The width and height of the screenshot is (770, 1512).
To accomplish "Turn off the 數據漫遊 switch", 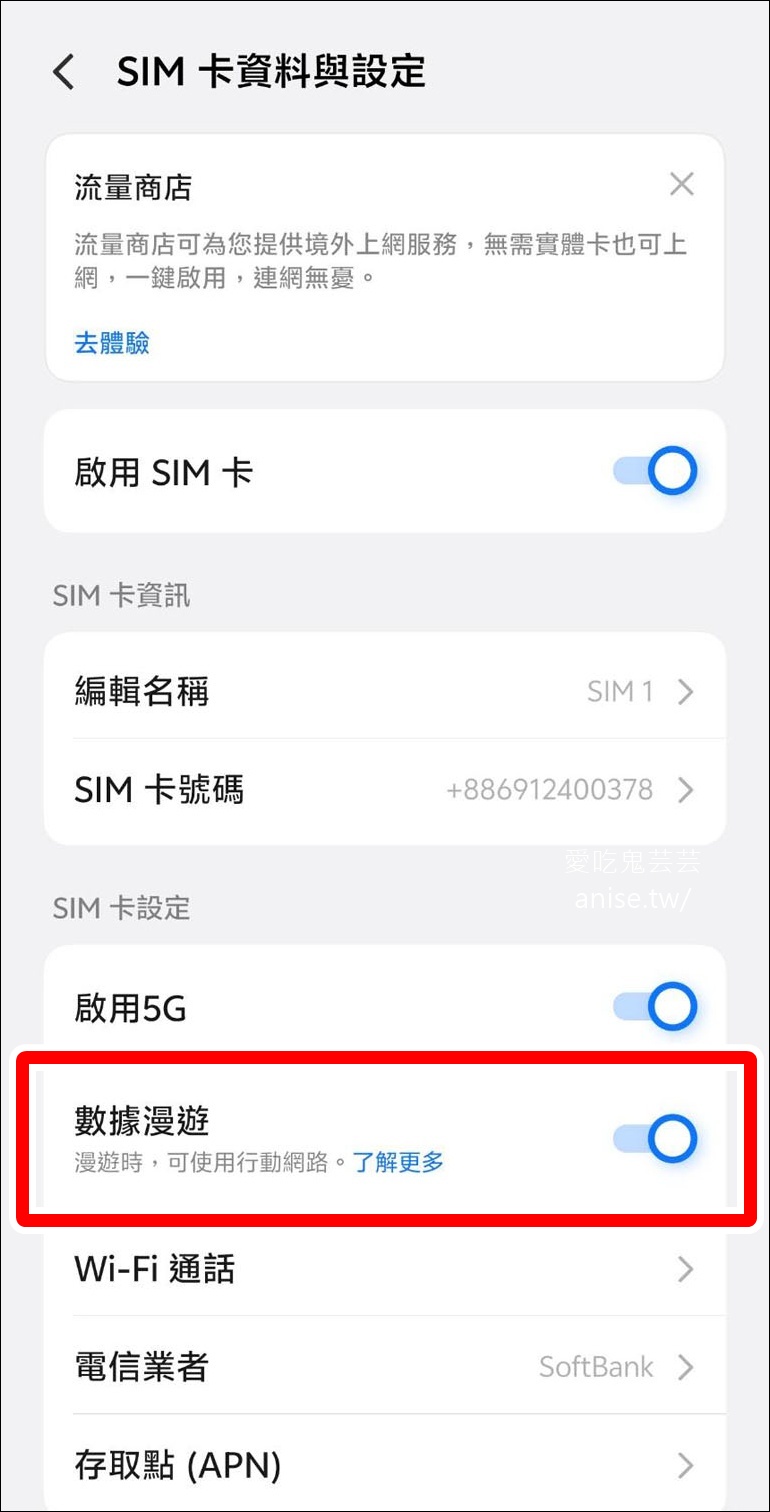I will pos(654,1139).
